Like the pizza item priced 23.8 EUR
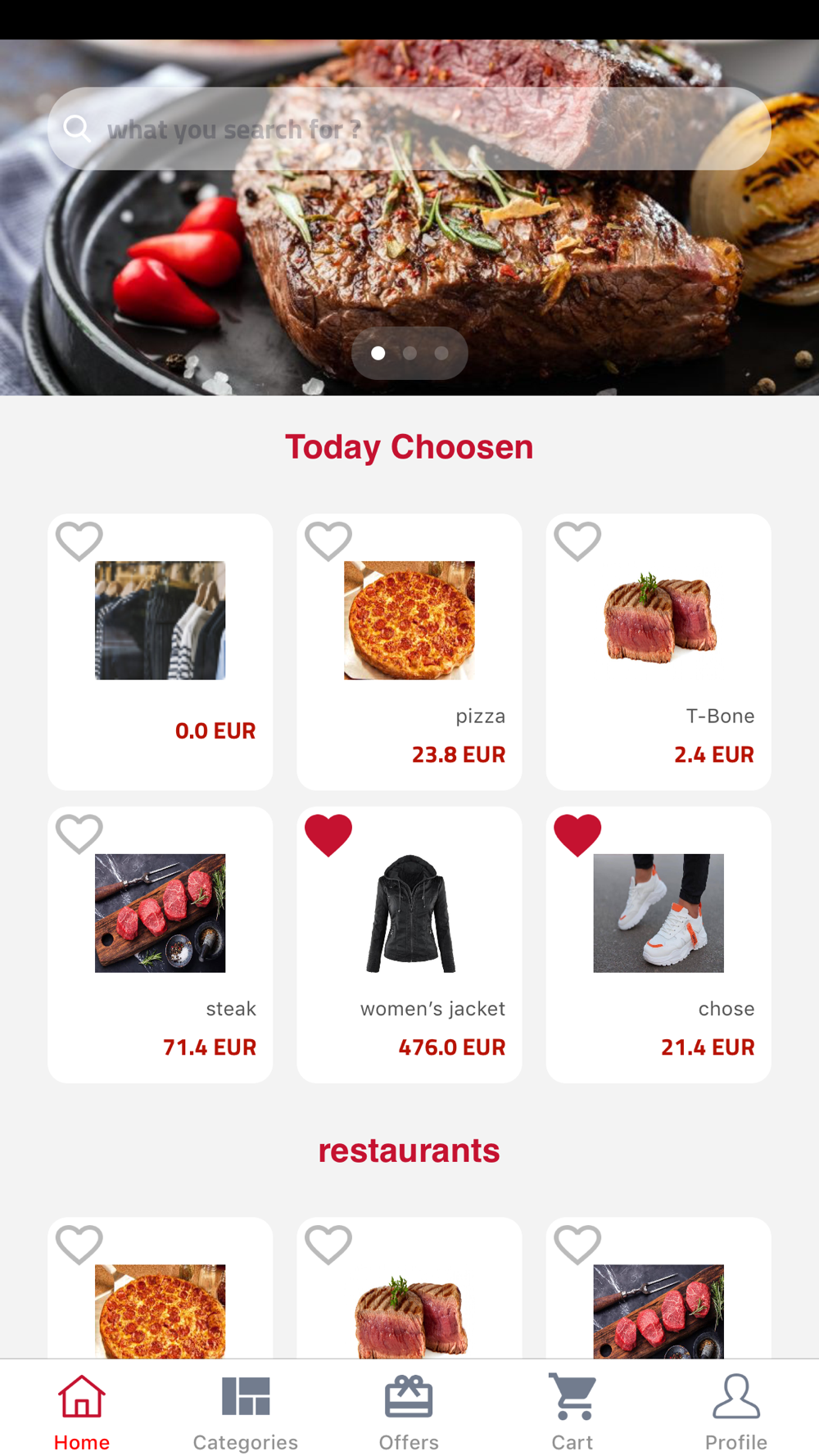Screen dimensions: 819x1456 pyautogui.click(x=328, y=540)
